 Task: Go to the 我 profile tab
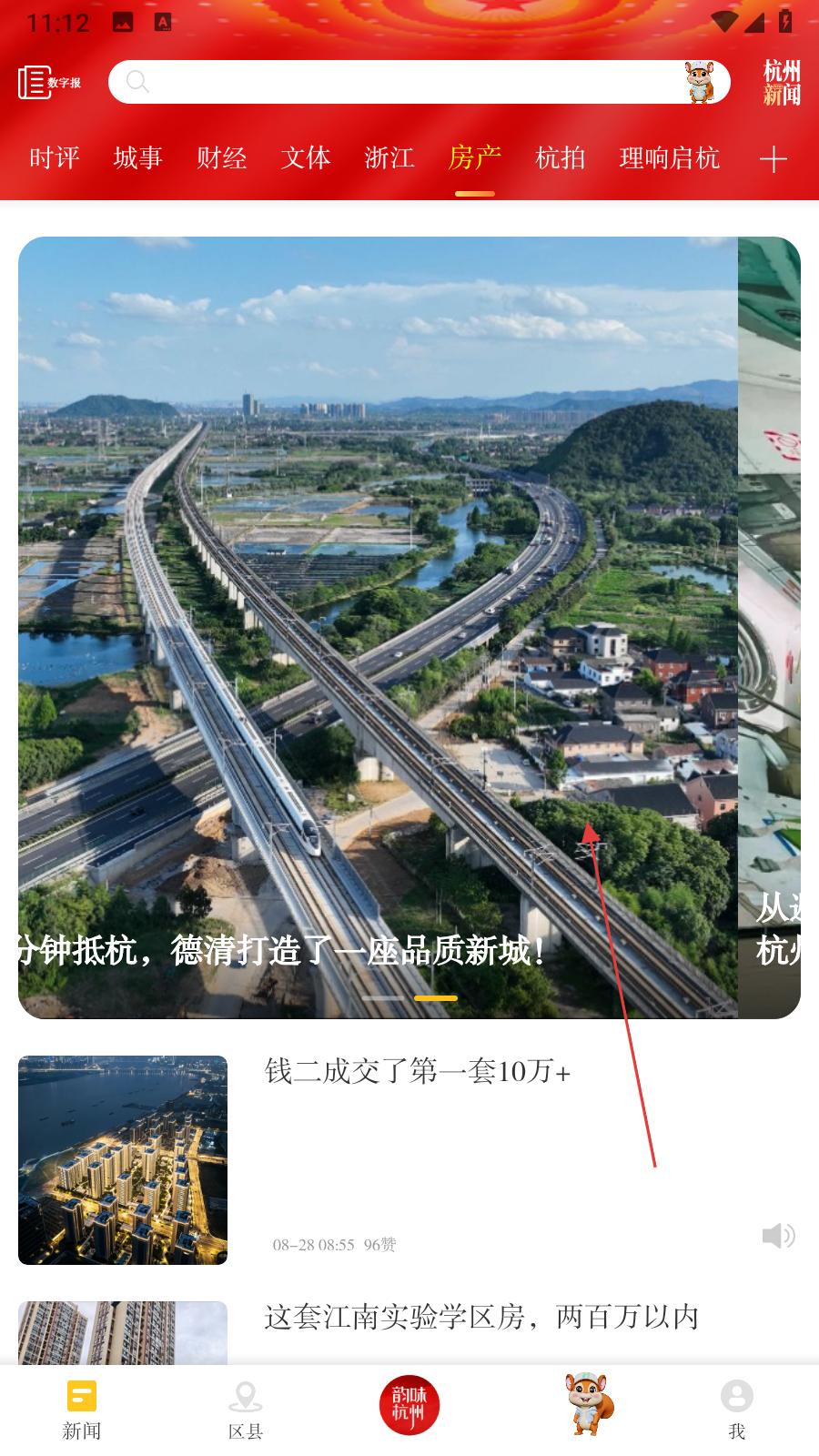tap(736, 1409)
